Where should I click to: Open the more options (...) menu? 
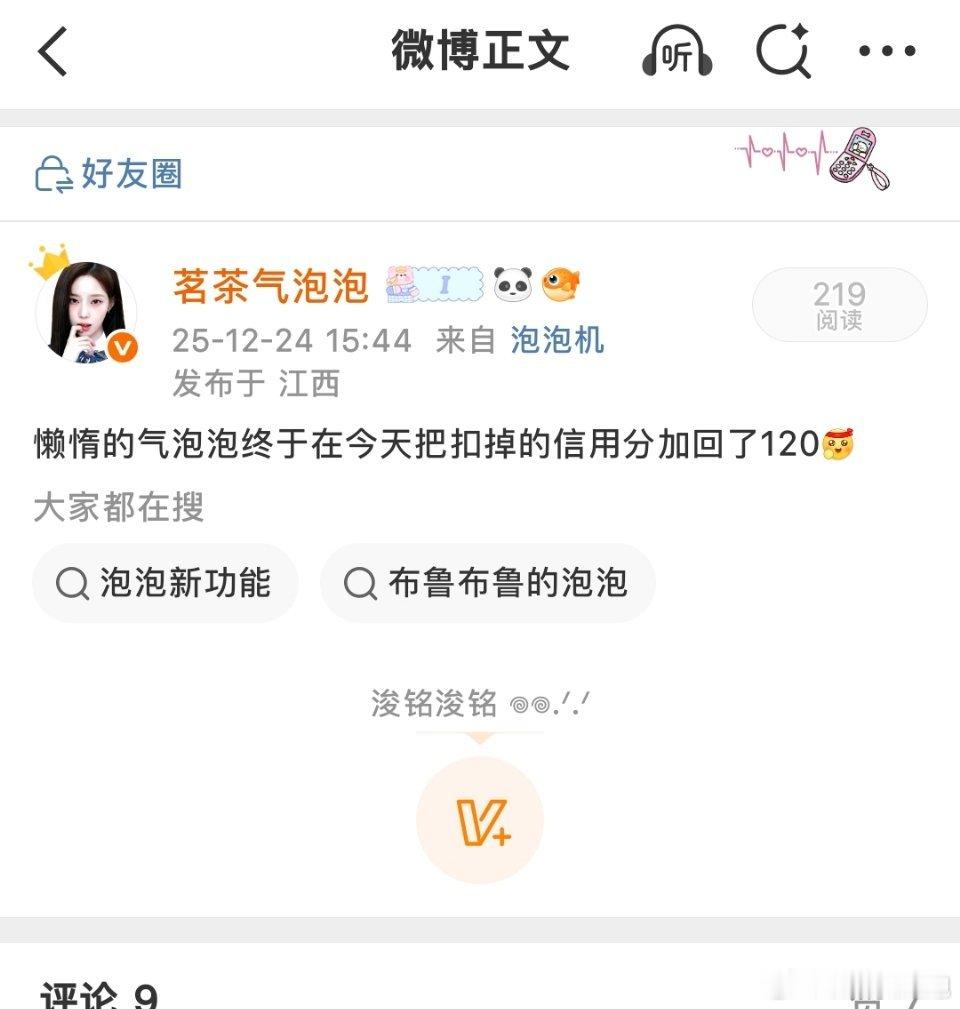[884, 51]
